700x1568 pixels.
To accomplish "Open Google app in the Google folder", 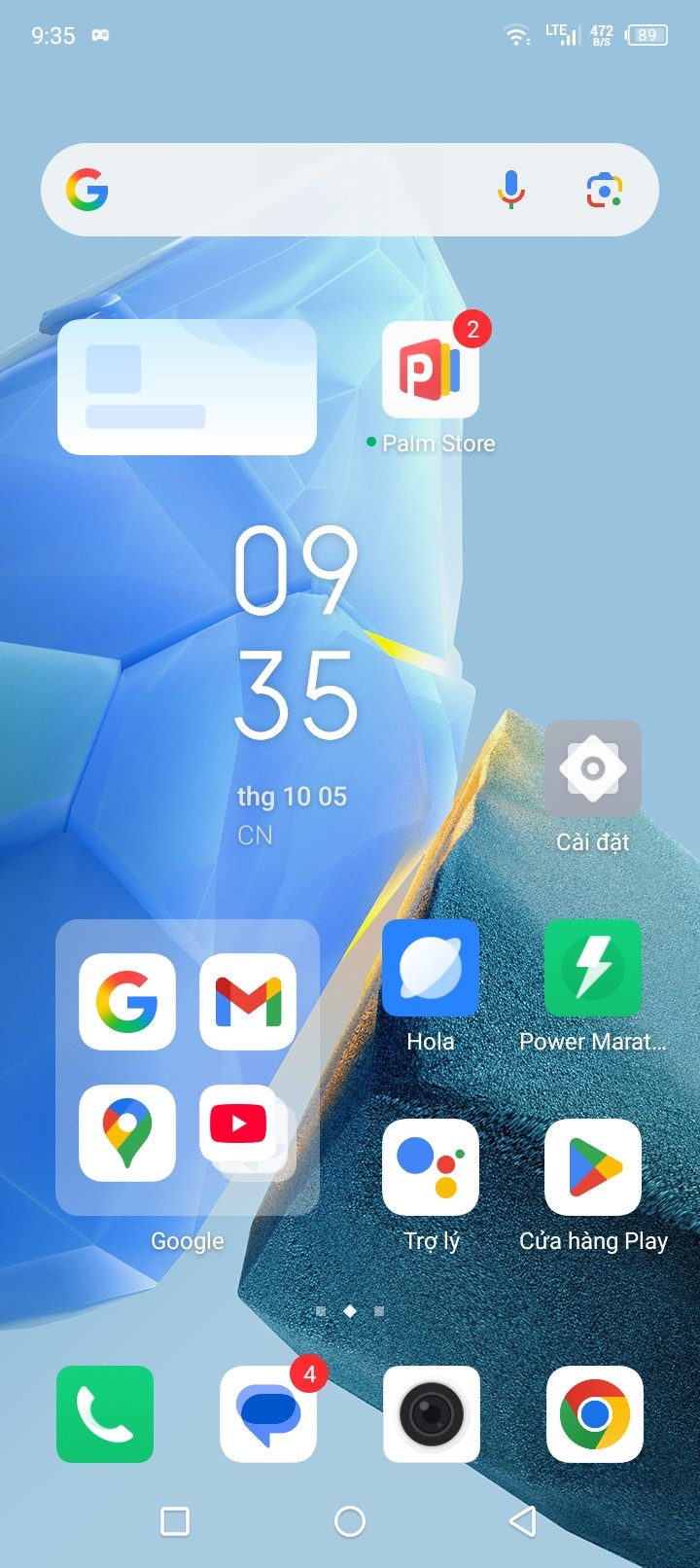I will pos(127,1002).
